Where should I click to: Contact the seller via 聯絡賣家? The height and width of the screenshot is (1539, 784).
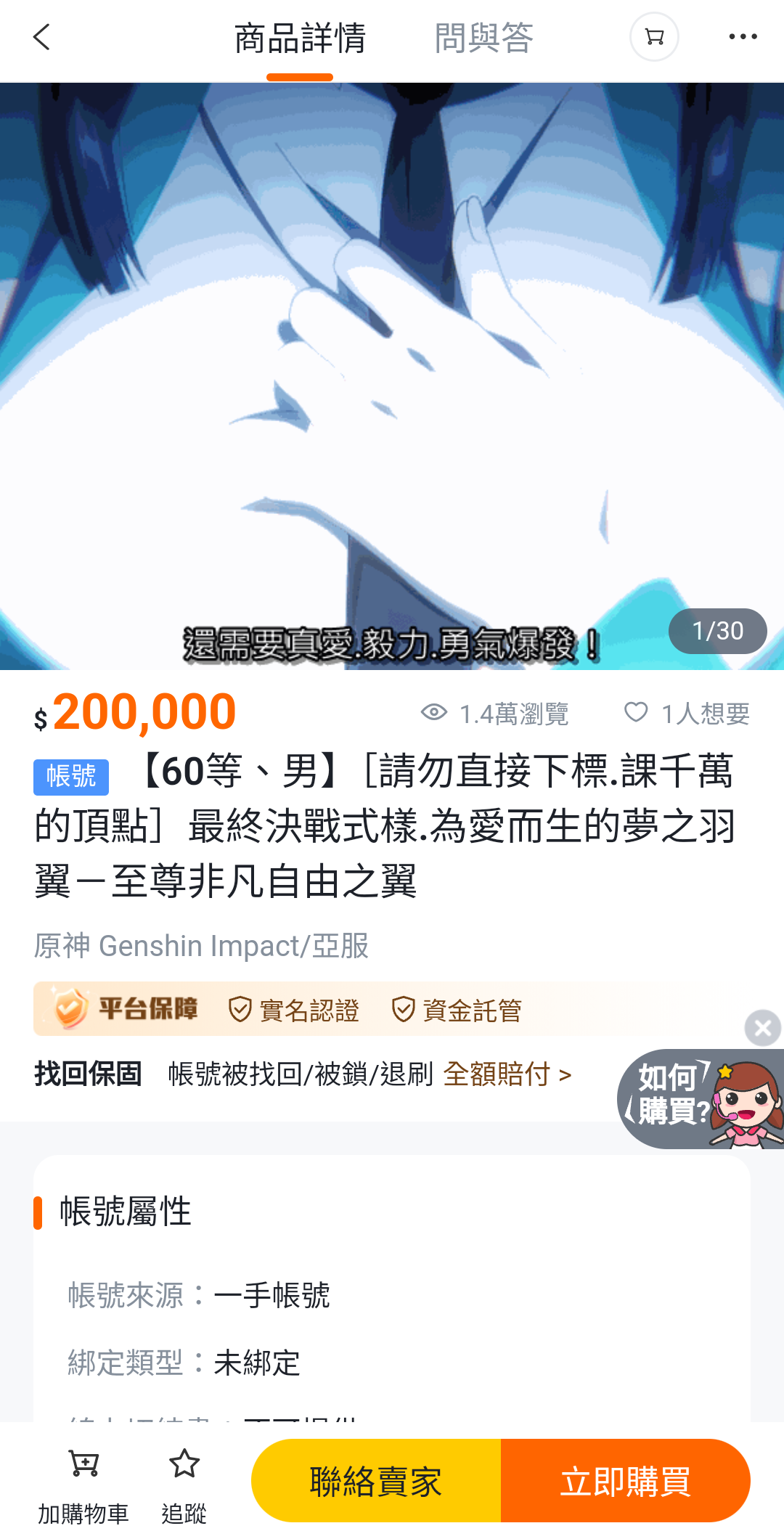(376, 1481)
